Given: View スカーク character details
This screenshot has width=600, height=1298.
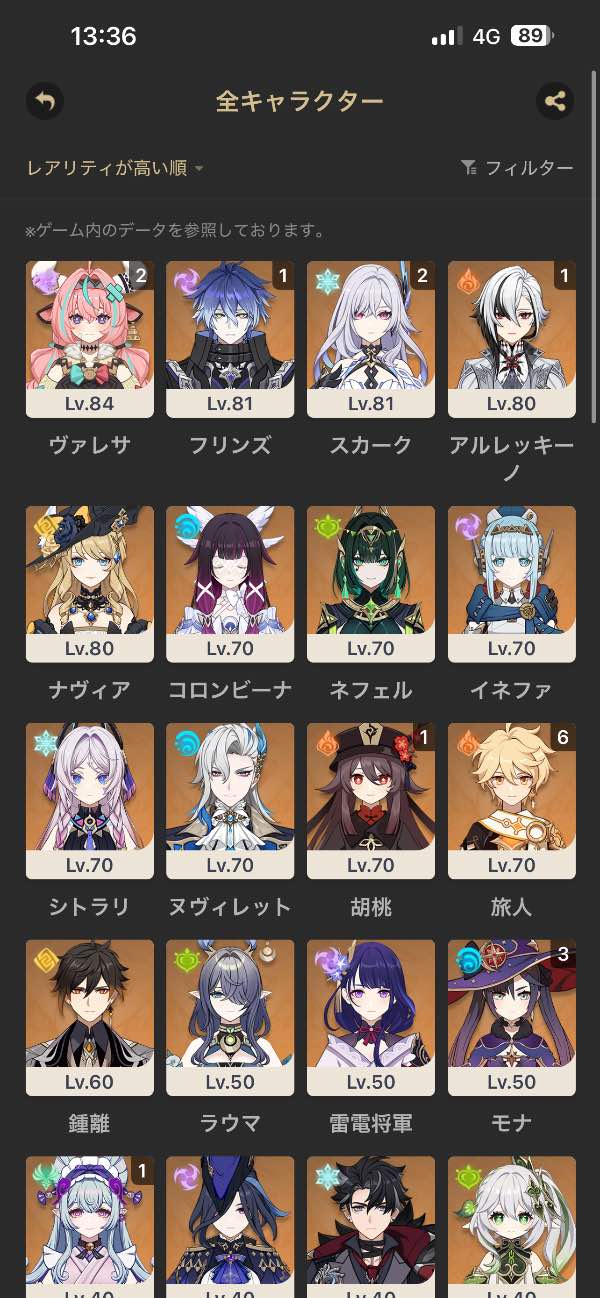Looking at the screenshot, I should (371, 339).
